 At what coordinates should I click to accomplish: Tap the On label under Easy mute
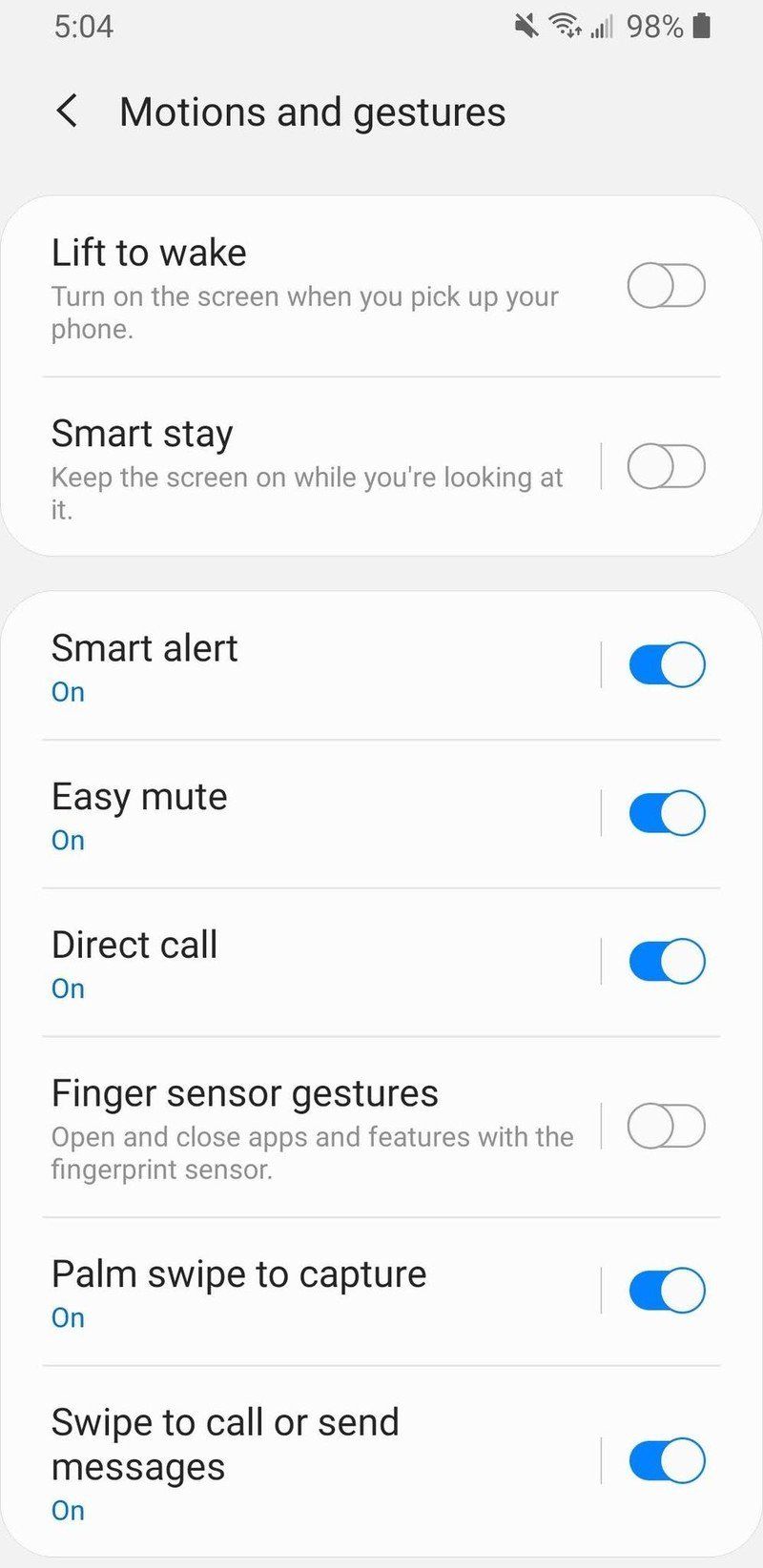[x=67, y=840]
